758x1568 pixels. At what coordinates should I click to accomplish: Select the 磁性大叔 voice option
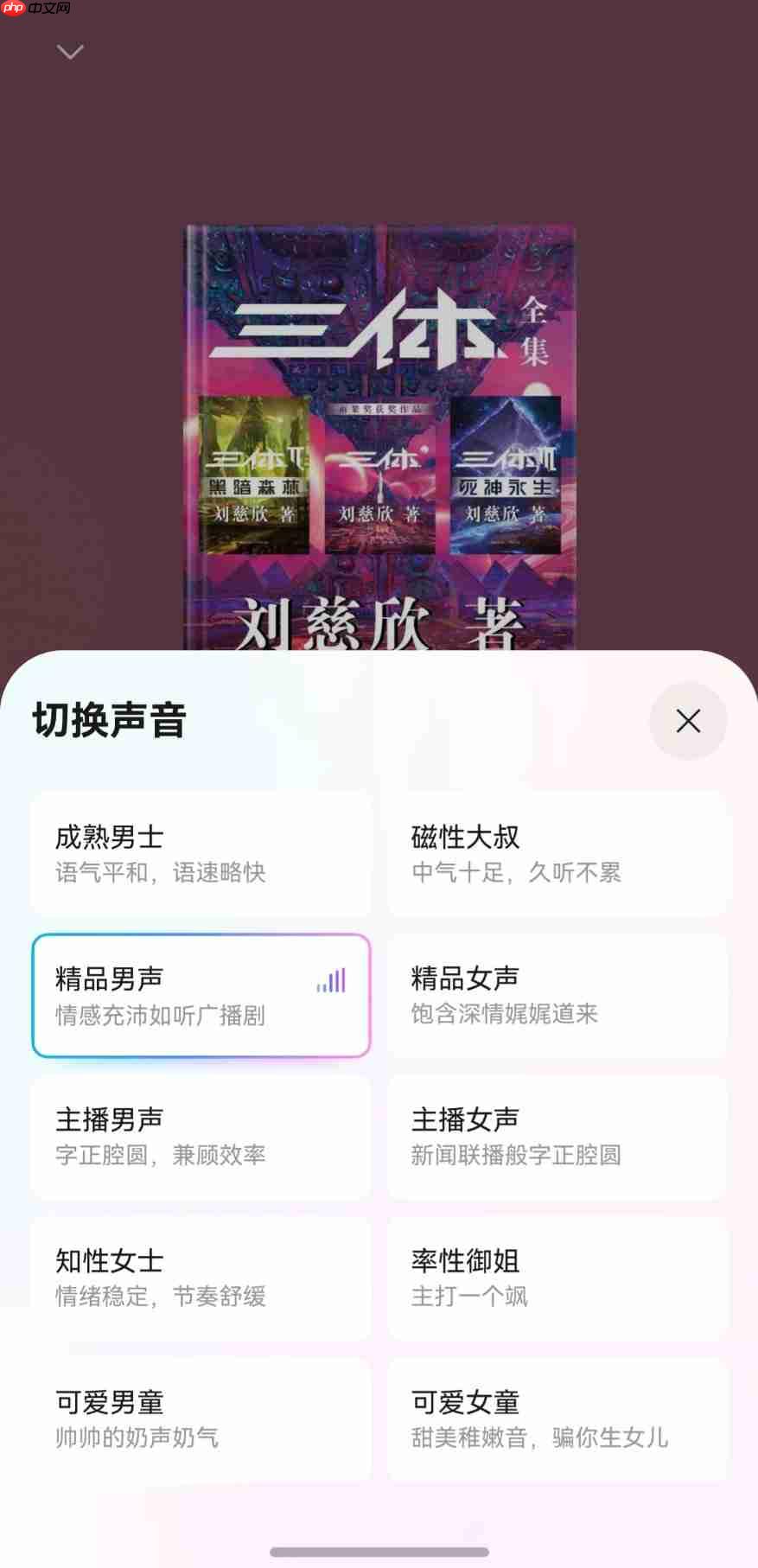[x=556, y=854]
